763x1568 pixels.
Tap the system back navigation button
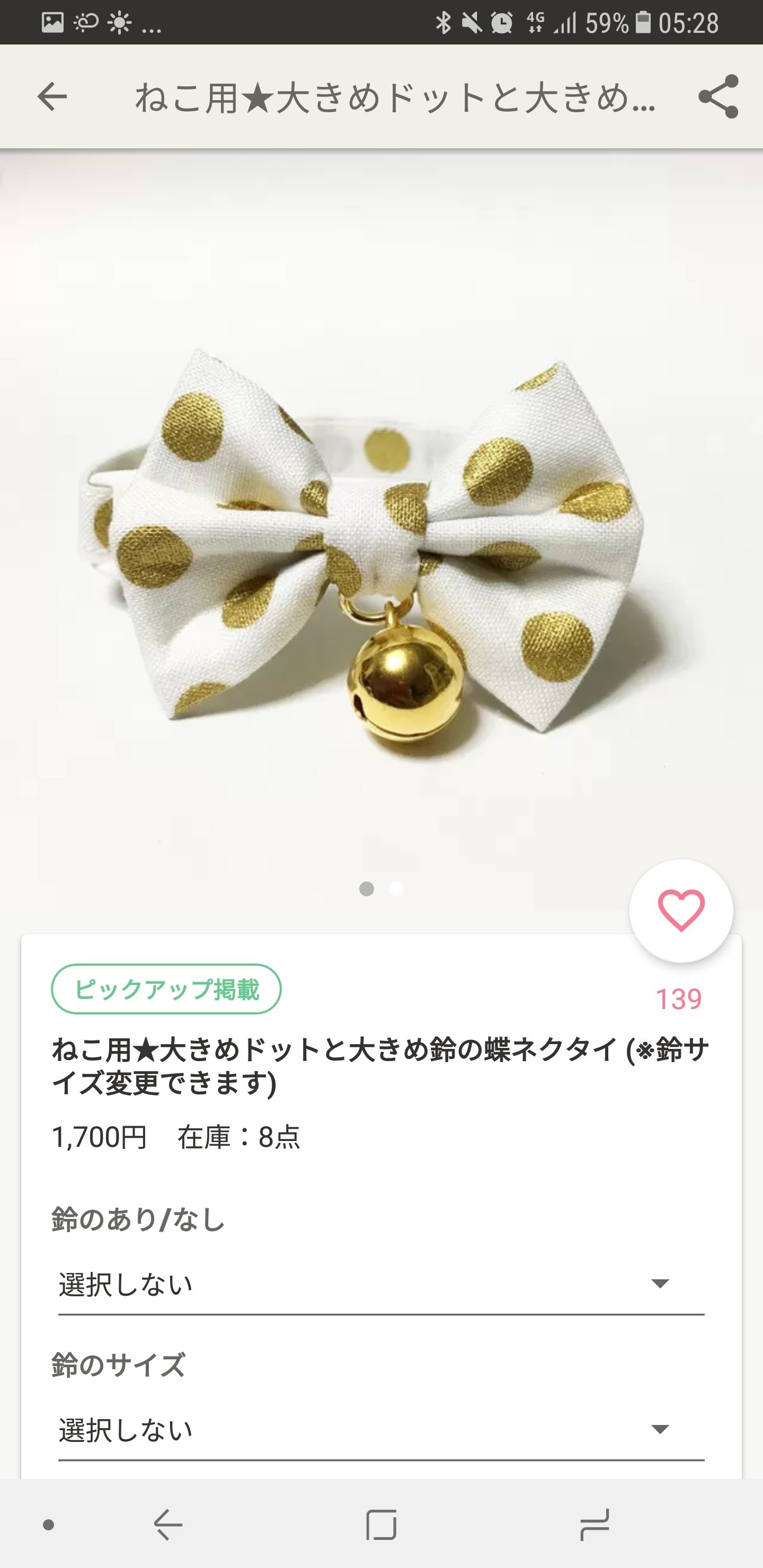point(168,1525)
